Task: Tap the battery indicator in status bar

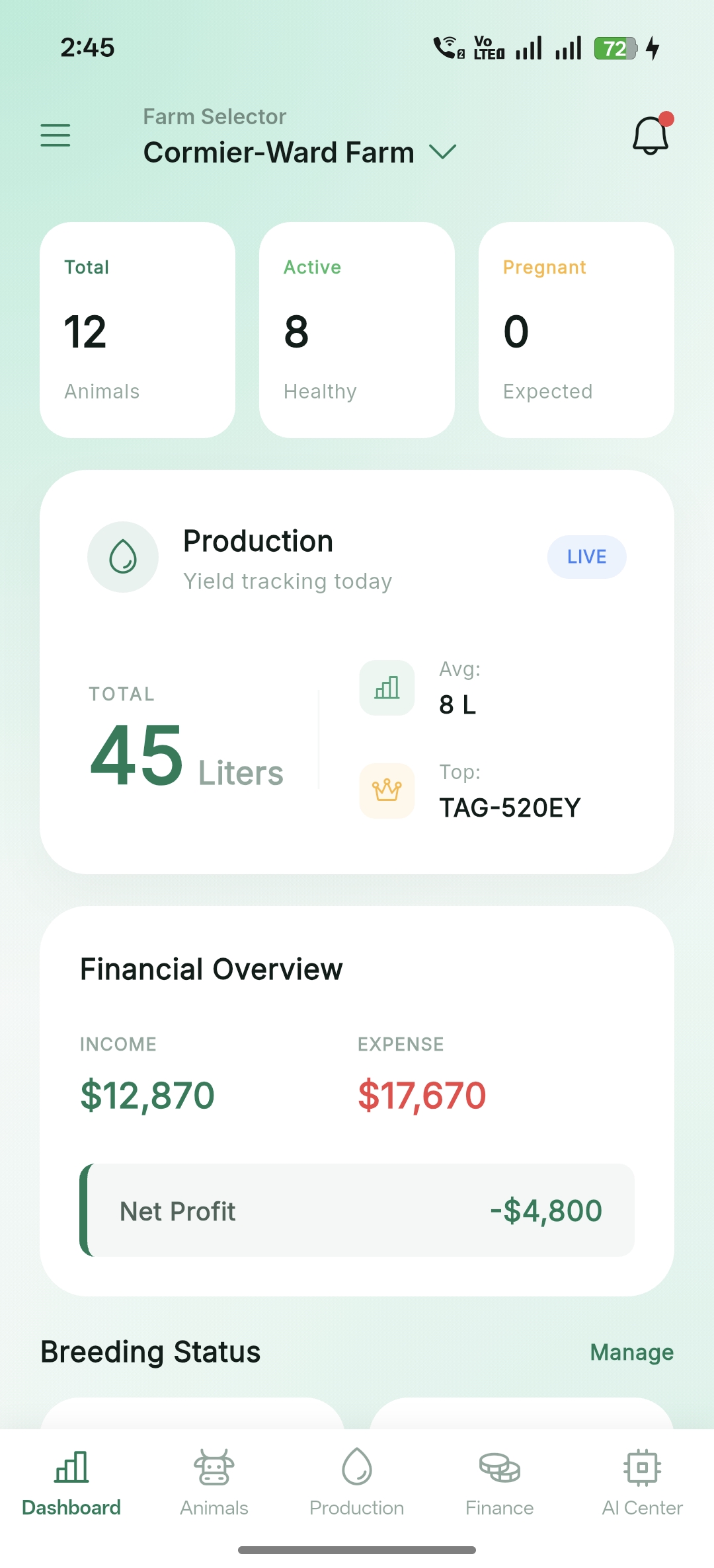Action: click(x=614, y=48)
